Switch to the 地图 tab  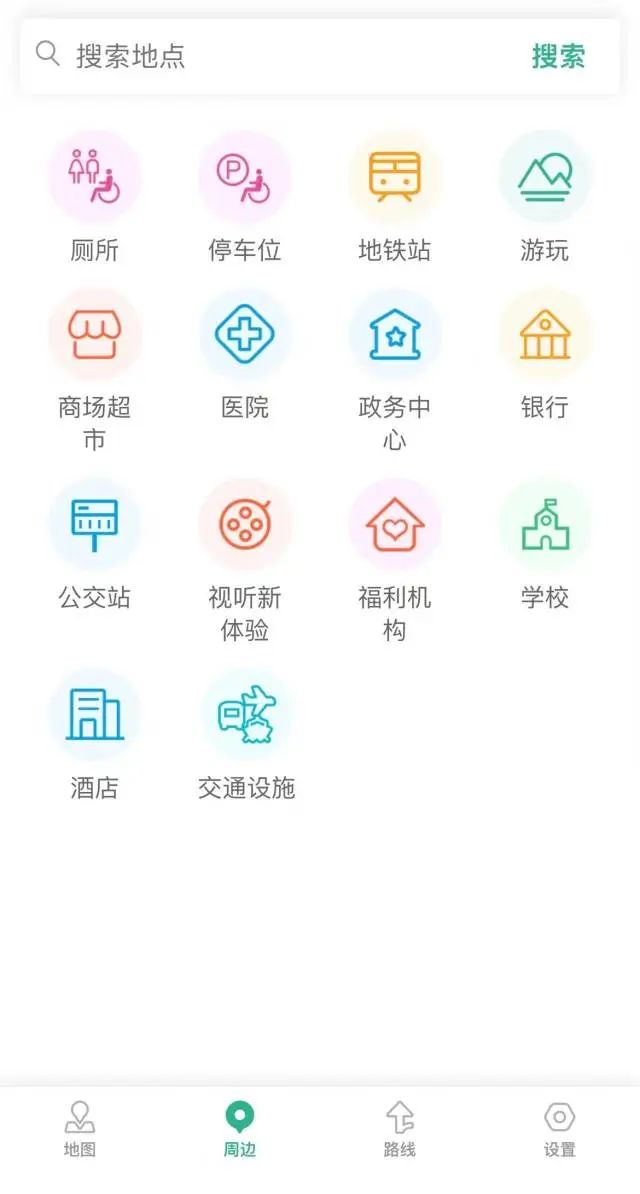point(80,1129)
